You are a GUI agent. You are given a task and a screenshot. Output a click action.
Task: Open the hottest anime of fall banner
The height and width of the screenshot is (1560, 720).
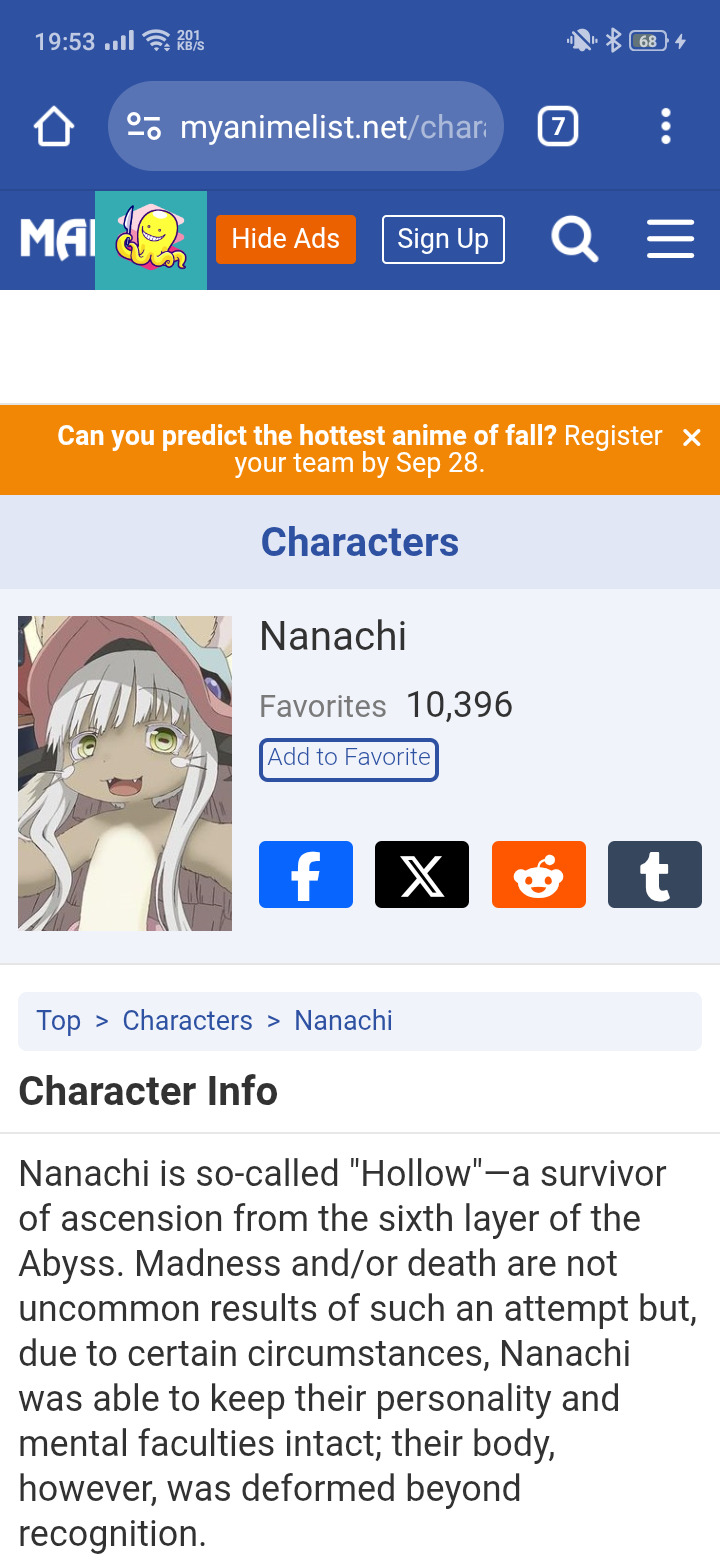tap(360, 449)
